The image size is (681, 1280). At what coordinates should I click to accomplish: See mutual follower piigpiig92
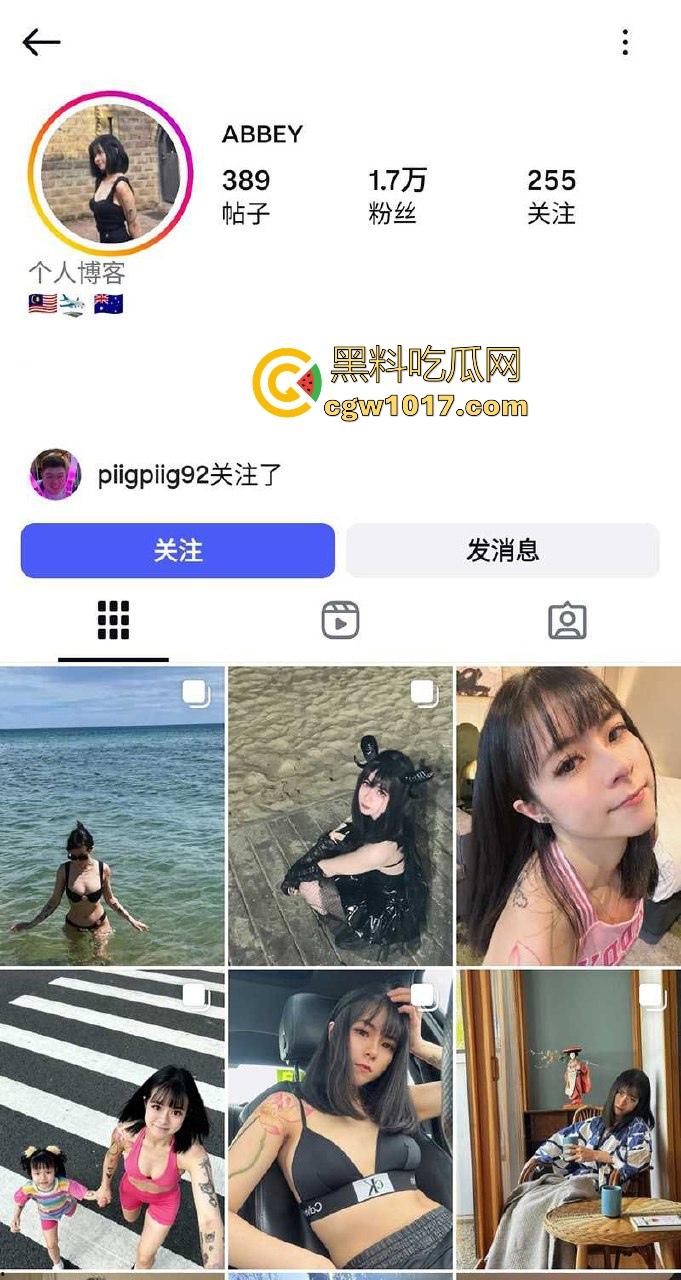coord(155,475)
